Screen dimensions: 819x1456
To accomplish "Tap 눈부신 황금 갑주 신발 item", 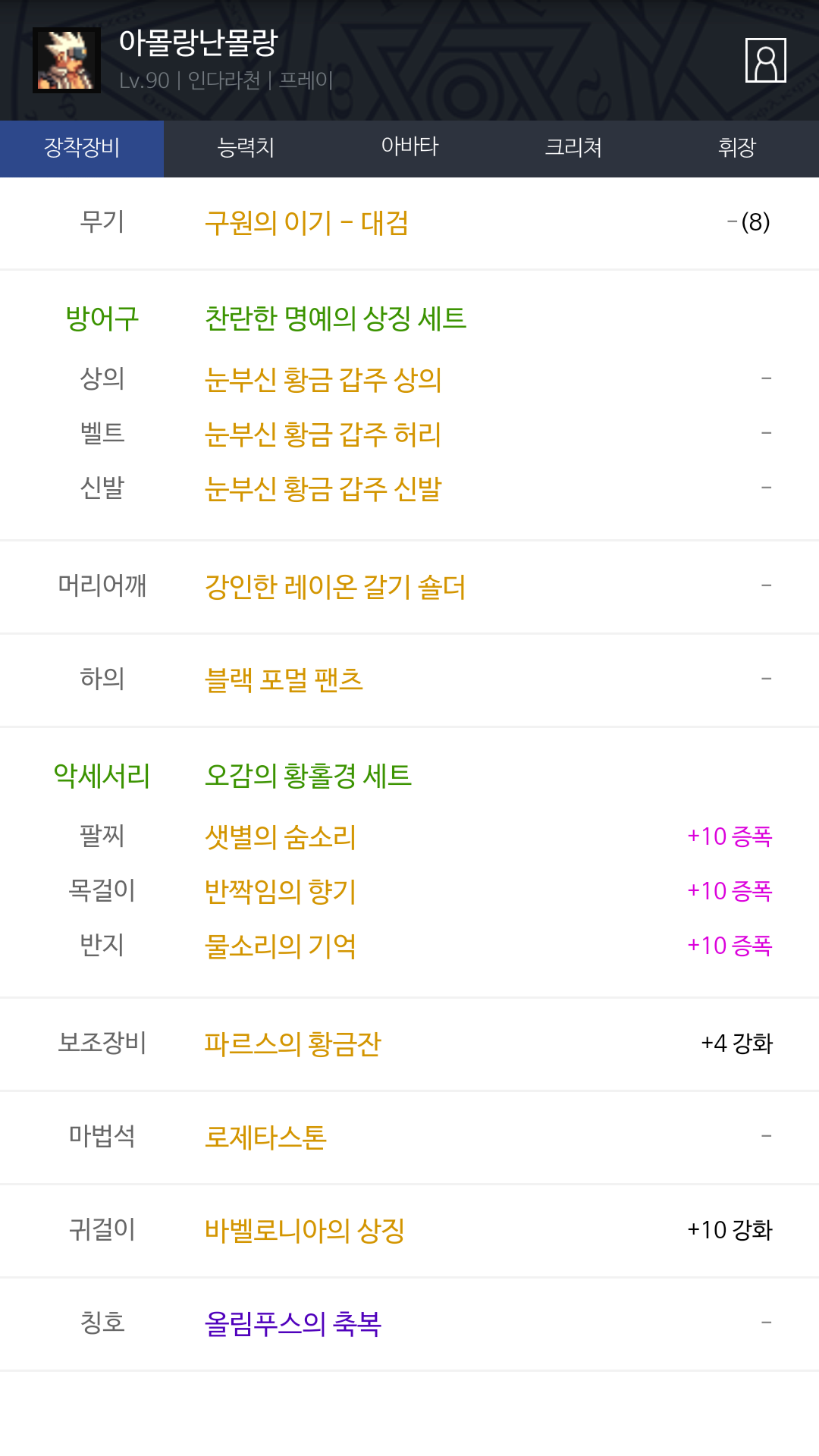I will click(323, 488).
